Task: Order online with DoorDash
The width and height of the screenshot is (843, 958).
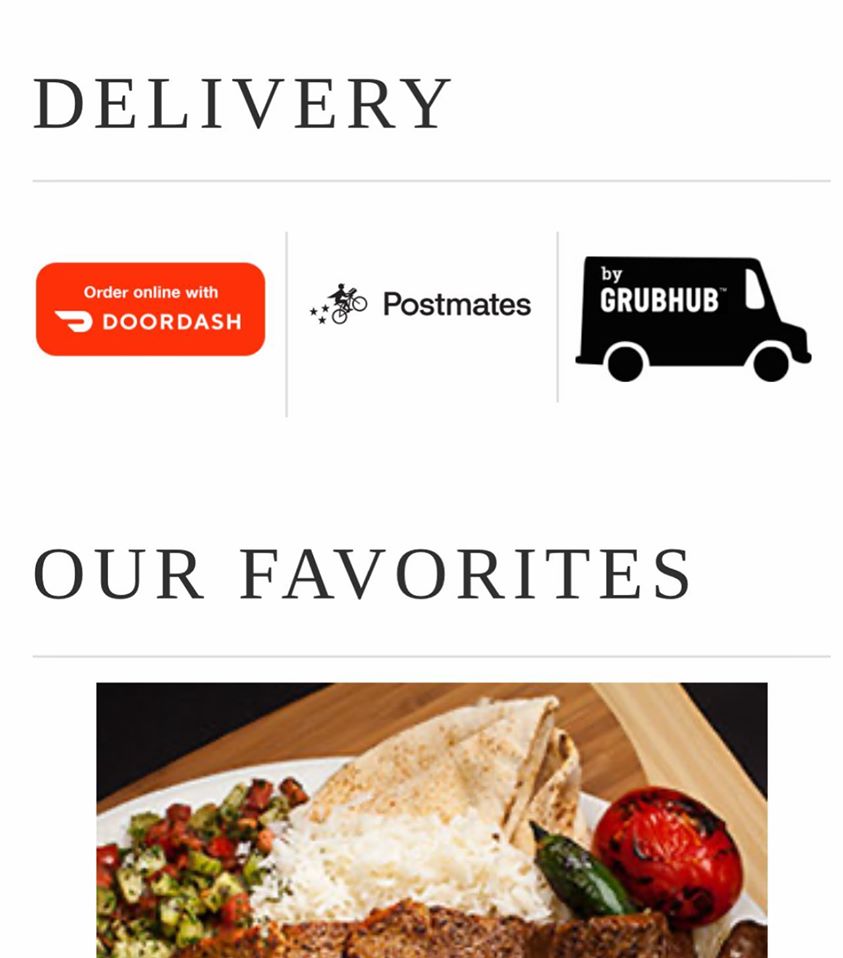Action: click(x=151, y=309)
